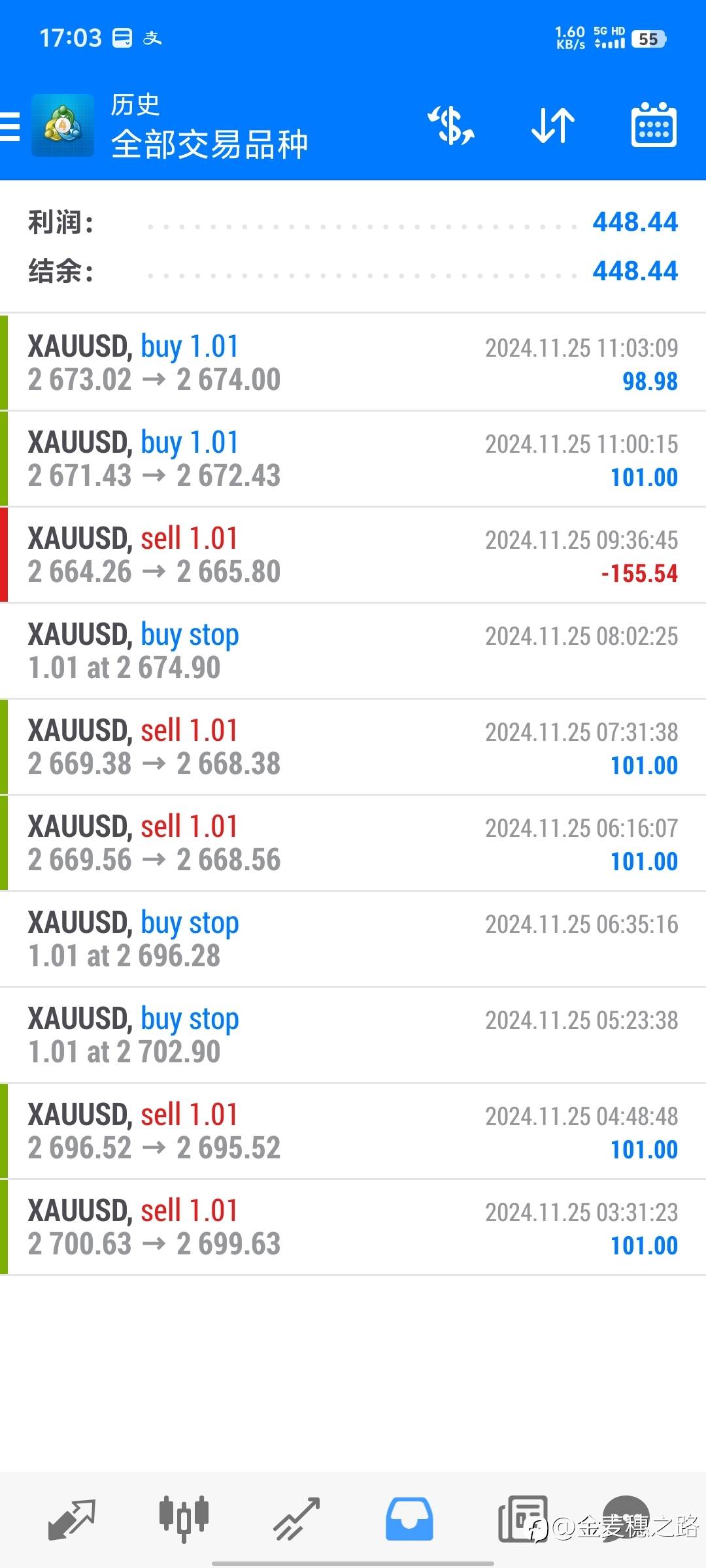Open the sell trade closed at 03:31:23

coord(353,1227)
